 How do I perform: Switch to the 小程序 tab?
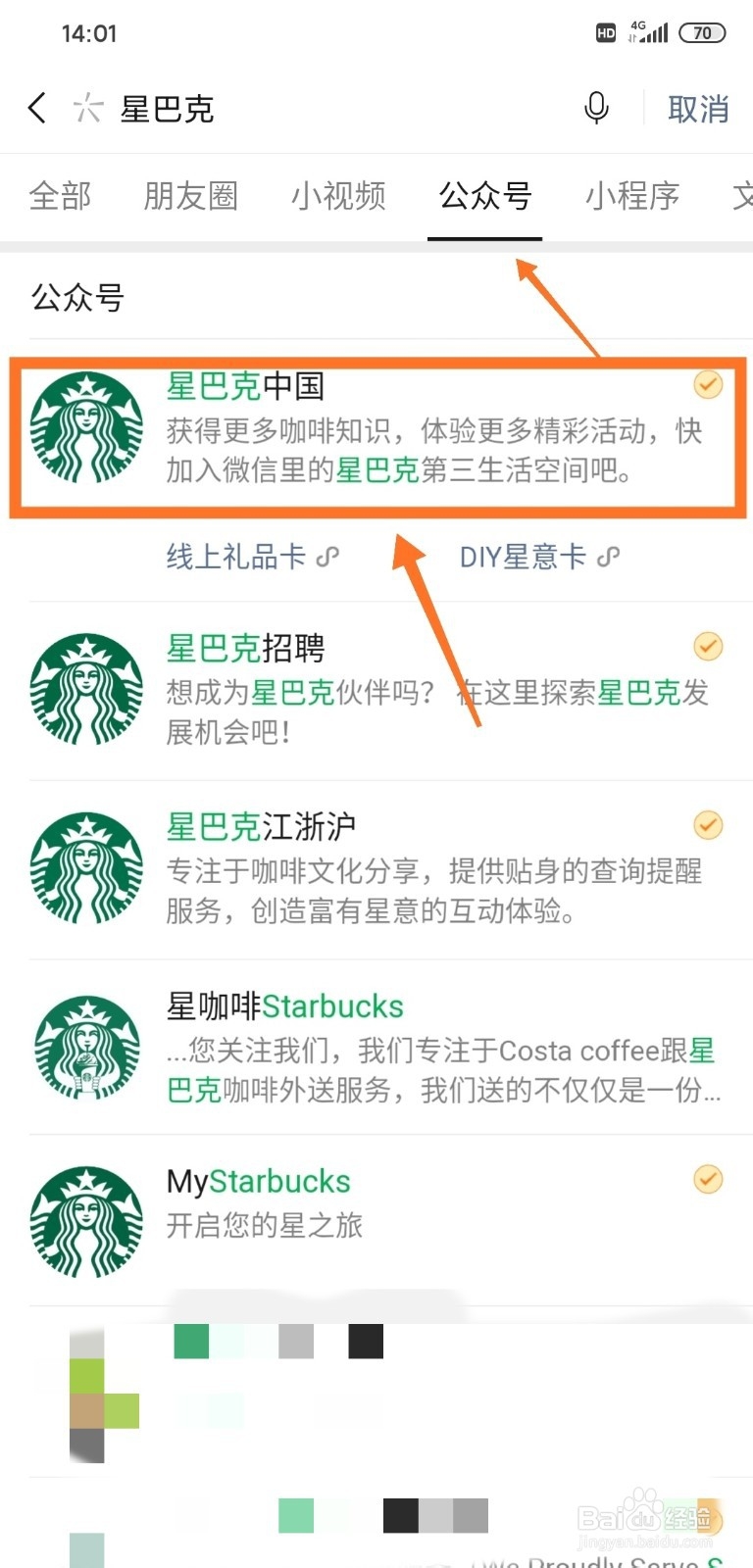tap(632, 196)
